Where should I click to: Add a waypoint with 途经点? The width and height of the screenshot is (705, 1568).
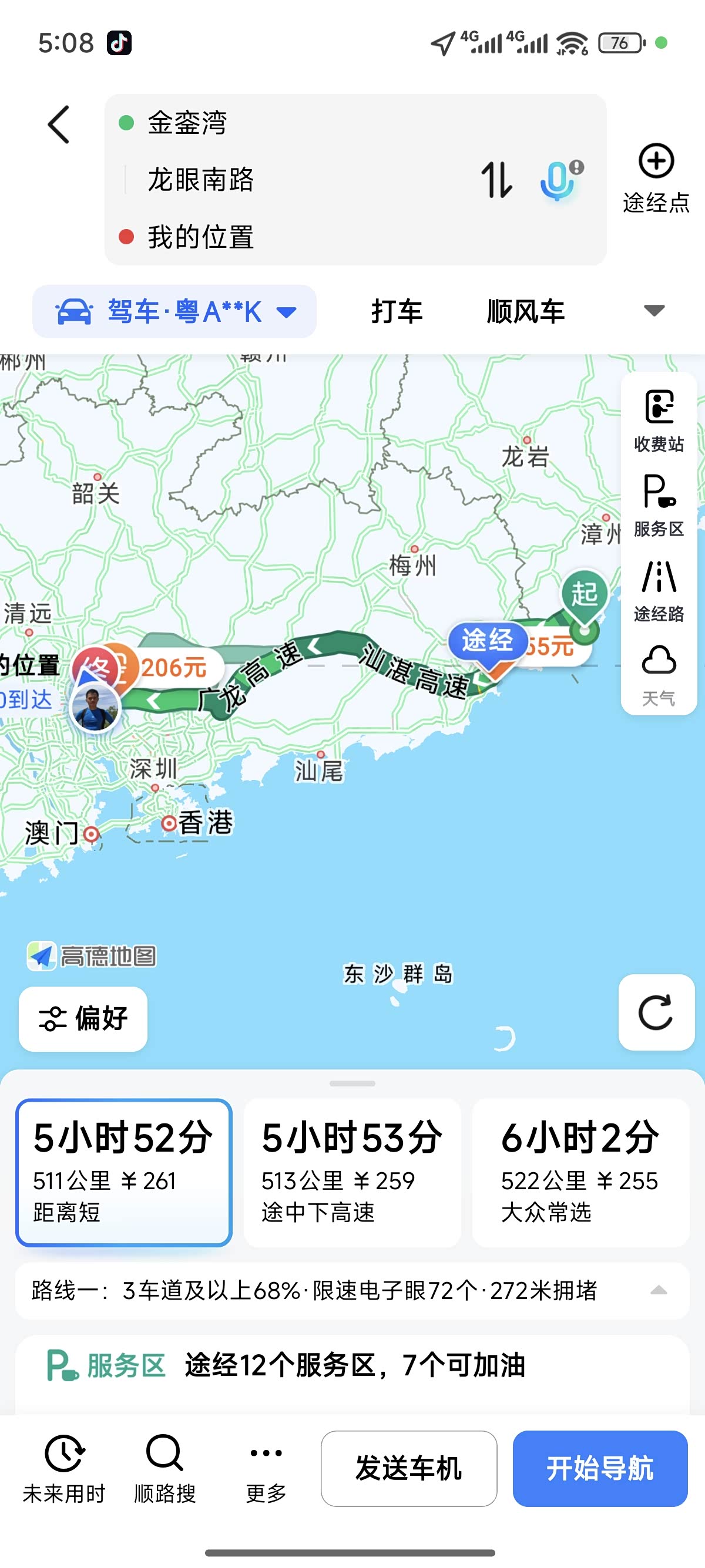[656, 178]
